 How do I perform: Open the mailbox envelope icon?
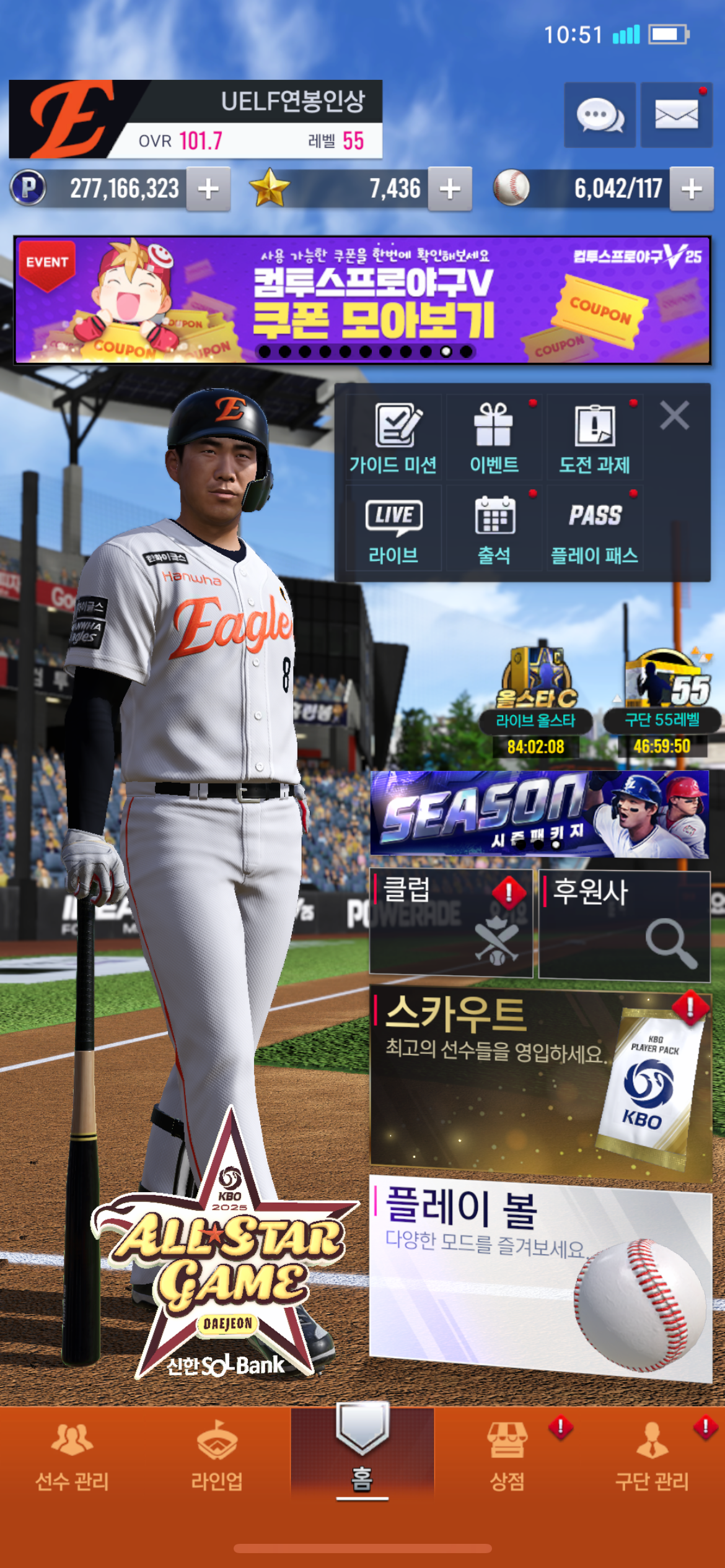point(676,116)
